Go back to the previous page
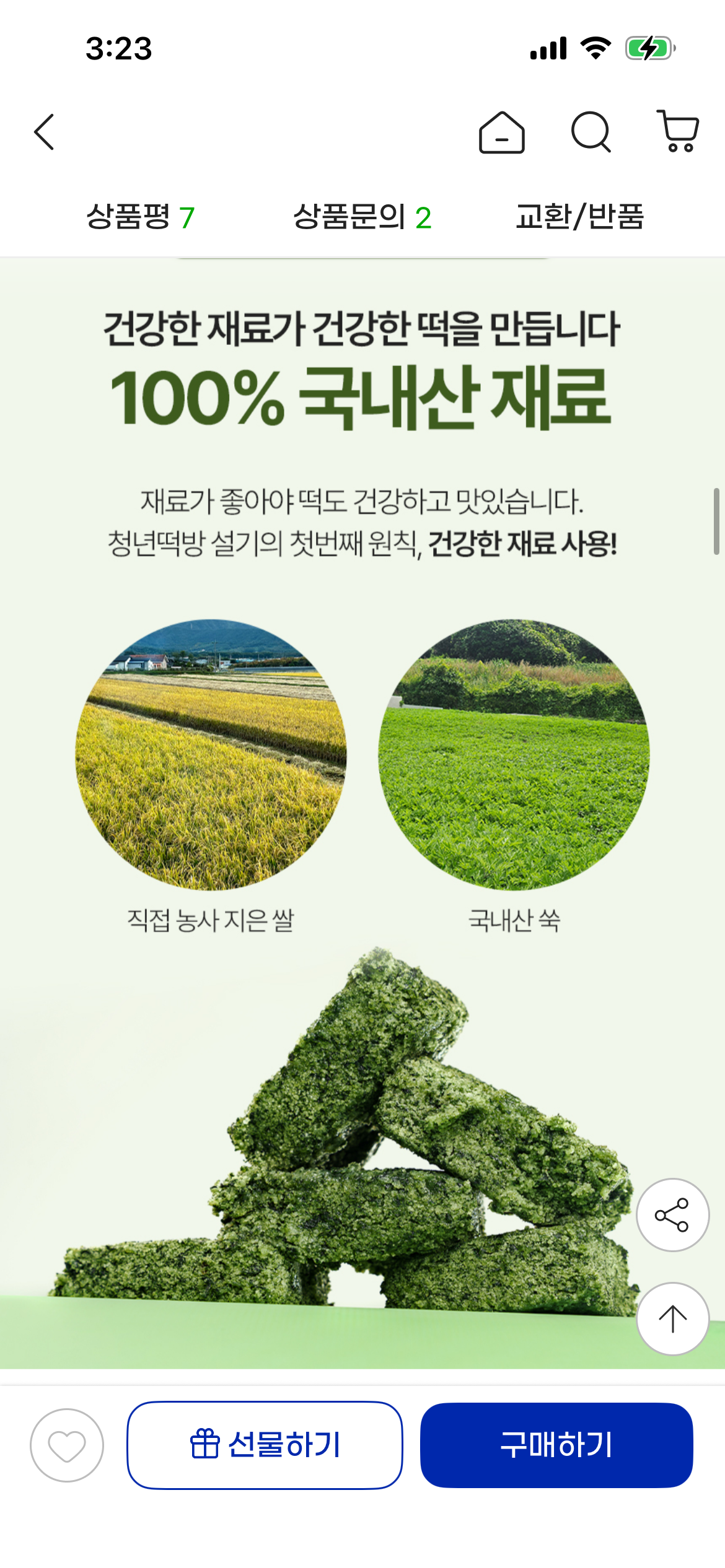 [45, 132]
